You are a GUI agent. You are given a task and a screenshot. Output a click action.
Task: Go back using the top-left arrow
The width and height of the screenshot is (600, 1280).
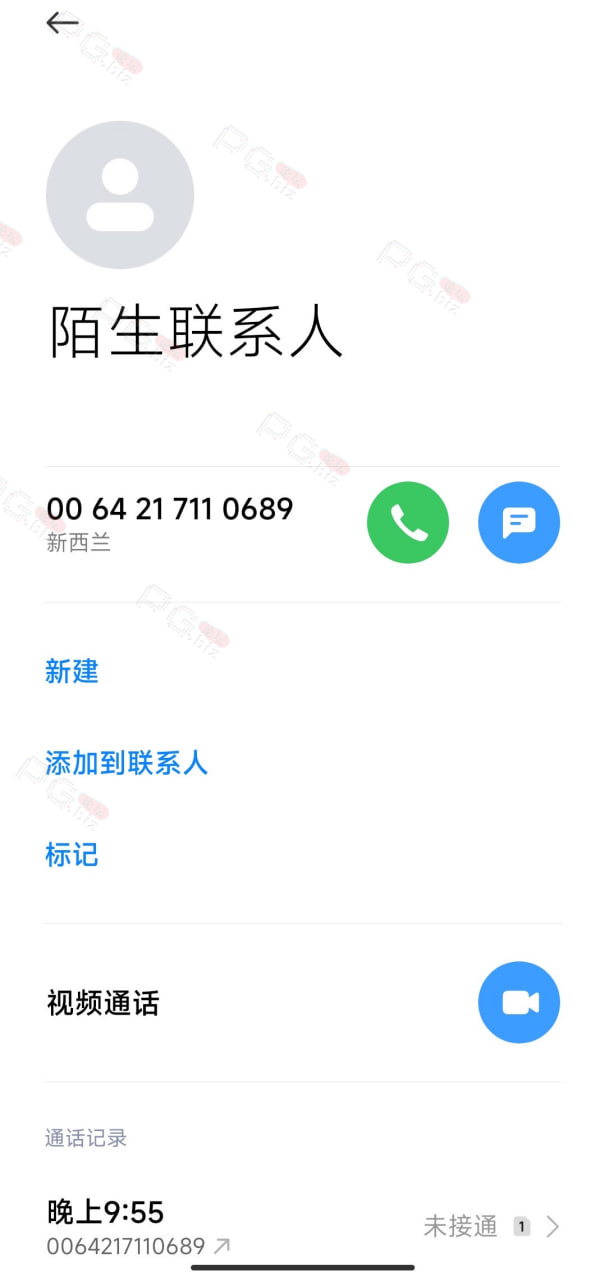click(62, 23)
